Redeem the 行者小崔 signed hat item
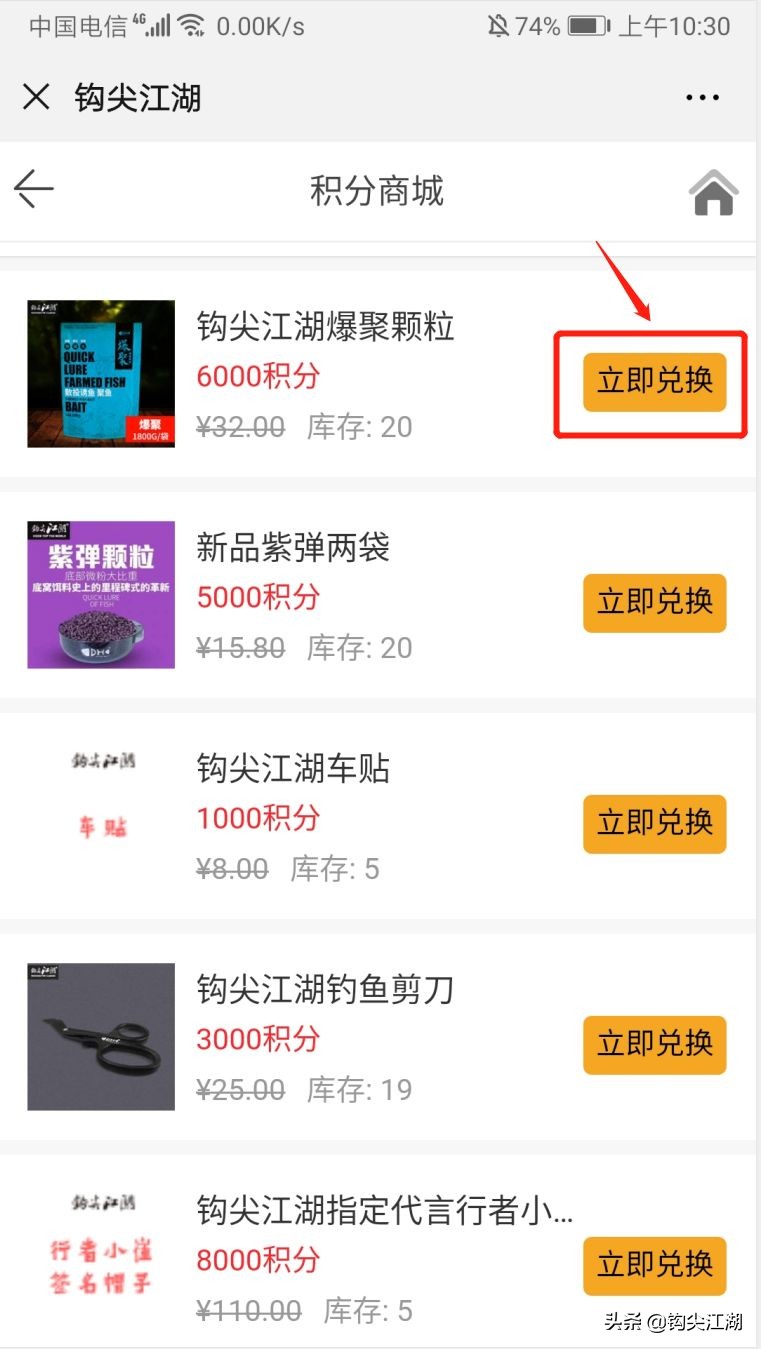 point(654,1266)
